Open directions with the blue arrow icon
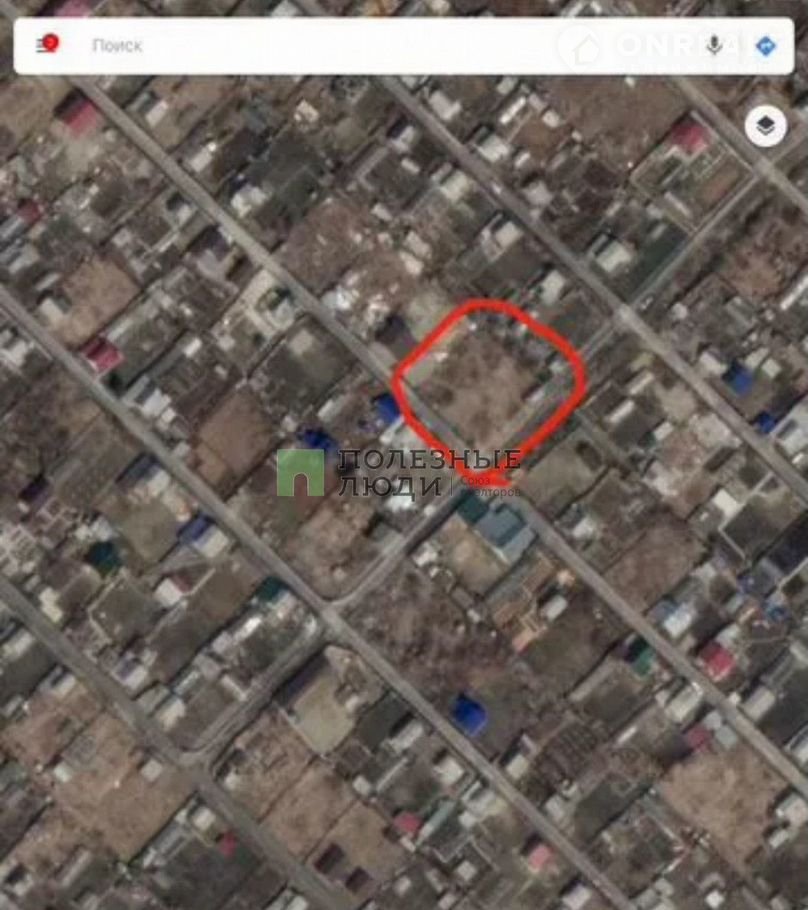 click(x=765, y=45)
